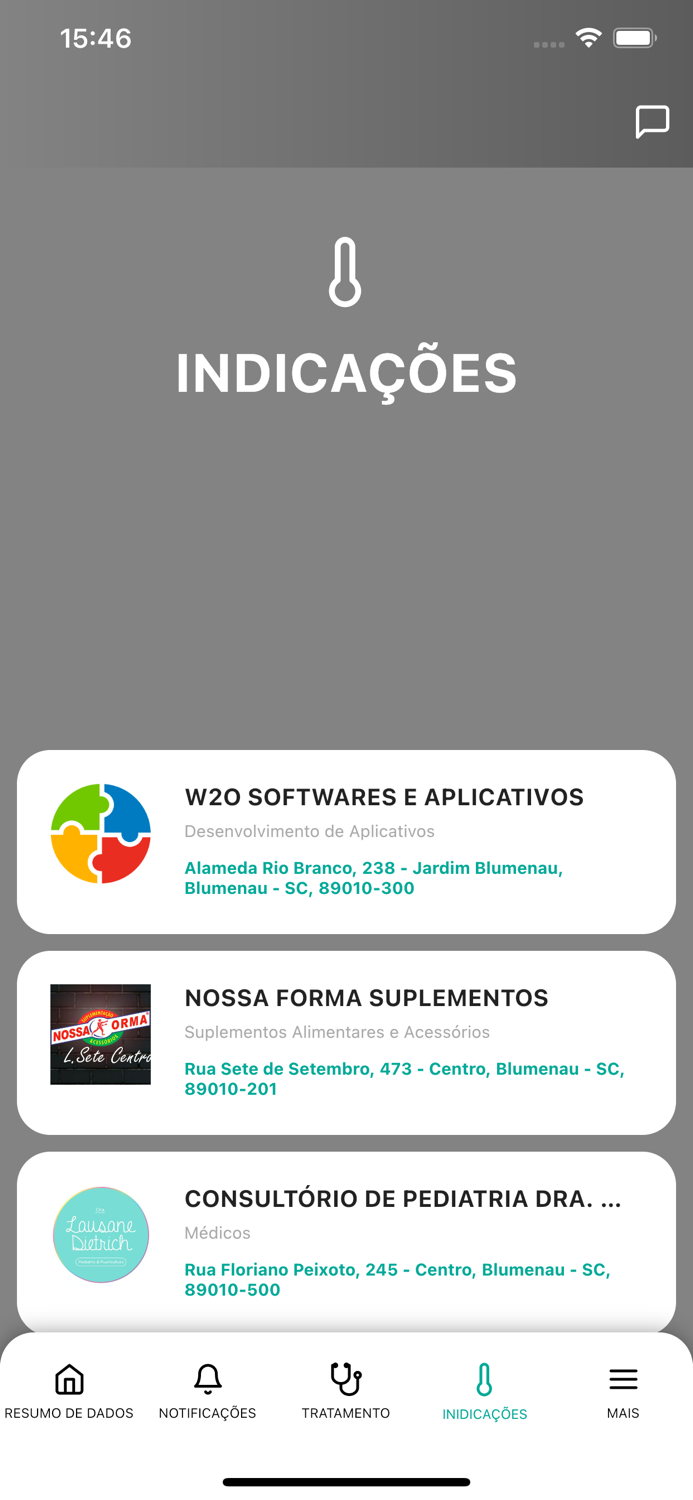693x1500 pixels.
Task: Open Consultório de Pediatria card
Action: (x=346, y=1242)
